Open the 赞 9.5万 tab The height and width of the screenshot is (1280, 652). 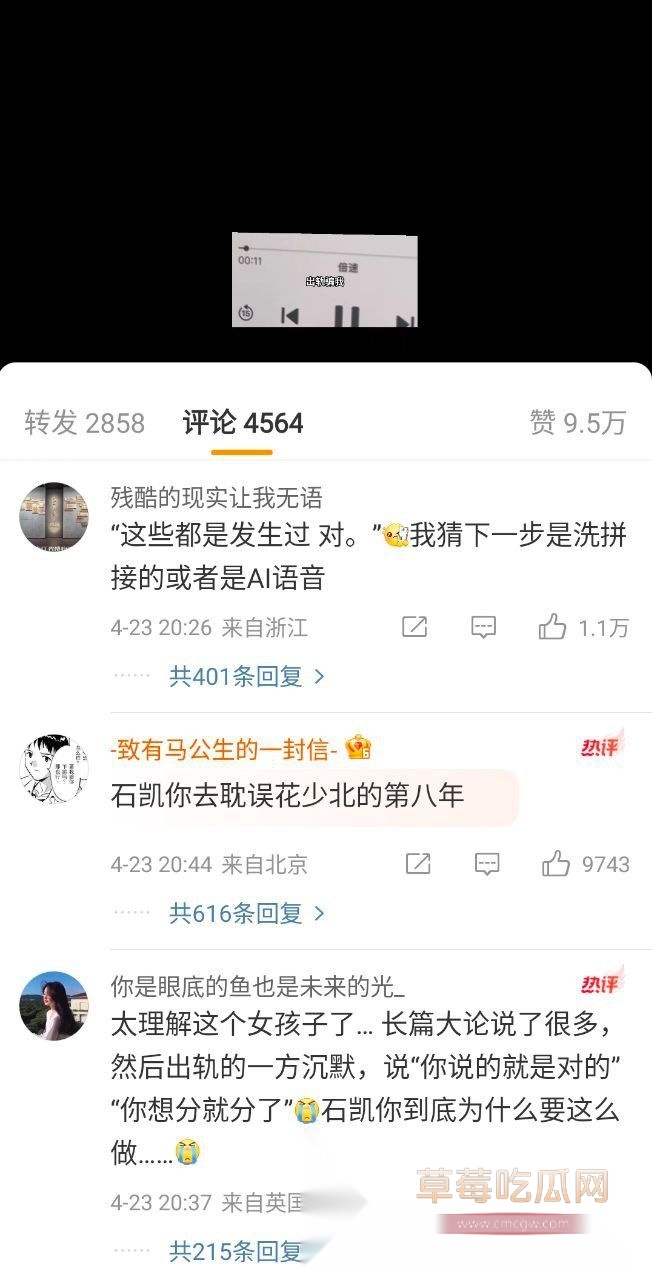coord(577,423)
